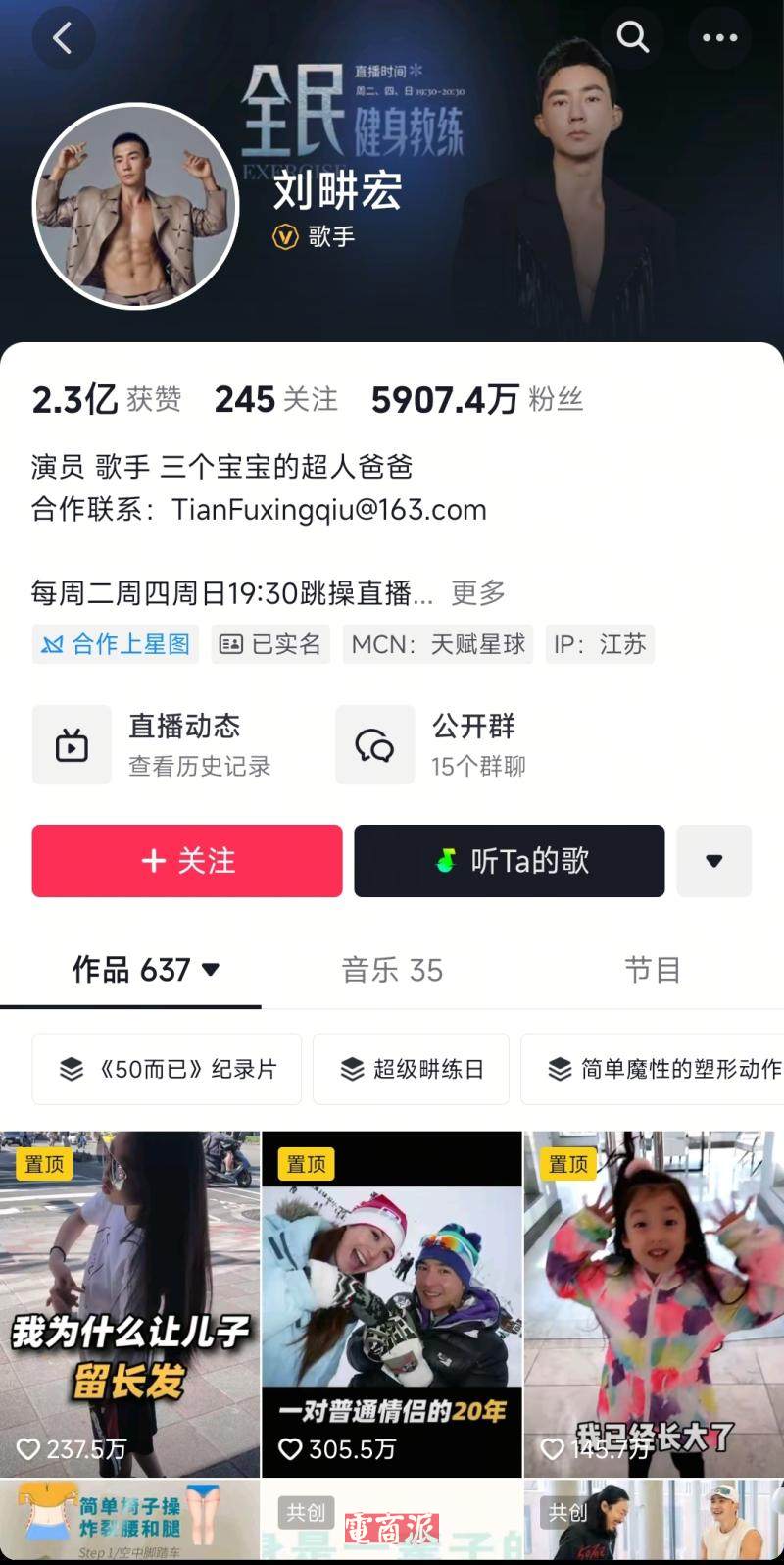
Task: Play the pinned video 我为什么让儿子留长发
Action: tap(129, 1304)
